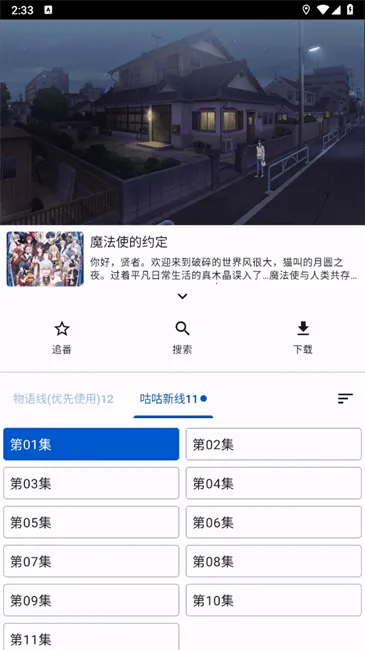Play episode 第01集
This screenshot has width=365, height=650.
coord(91,444)
